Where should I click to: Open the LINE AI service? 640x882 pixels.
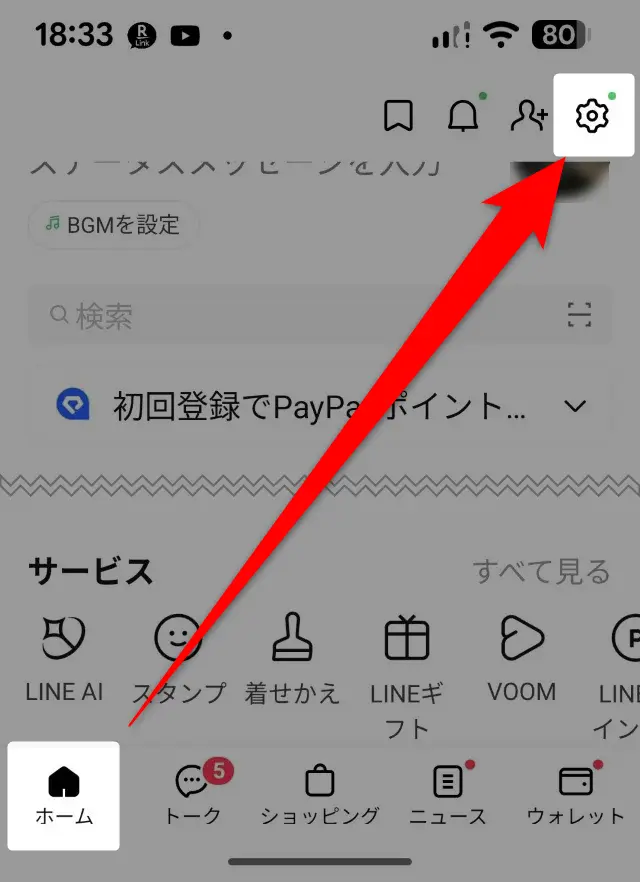tap(64, 657)
